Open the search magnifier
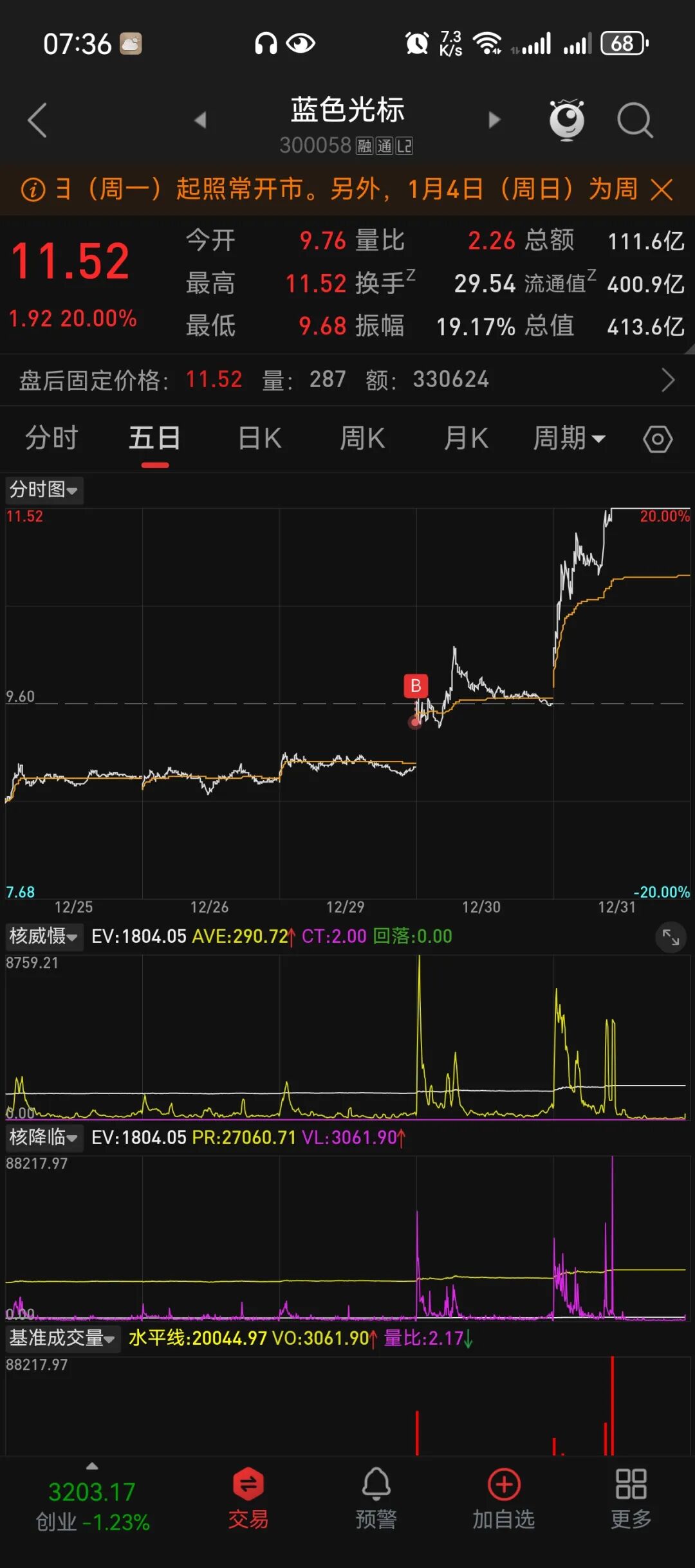Screen dimensions: 695x1568 pyautogui.click(x=635, y=120)
